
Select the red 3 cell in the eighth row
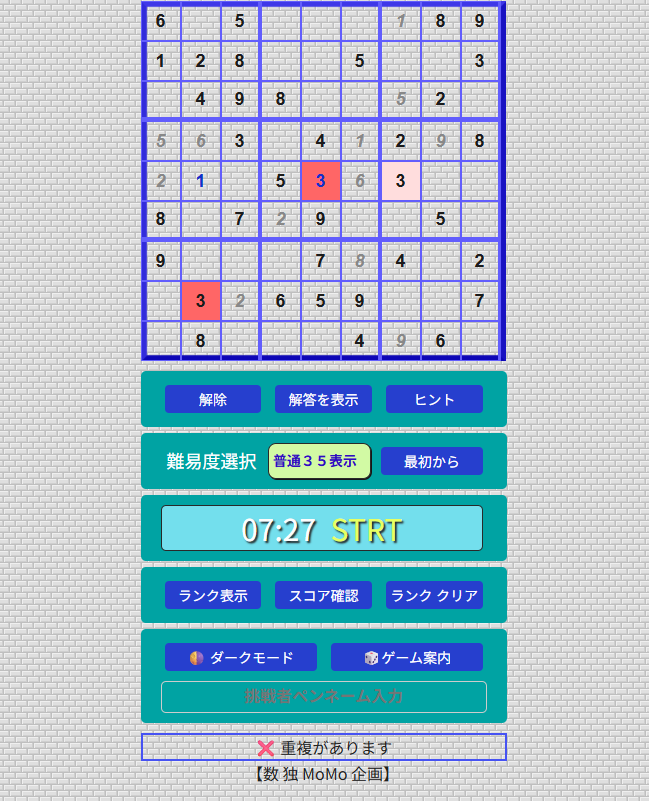tap(200, 300)
